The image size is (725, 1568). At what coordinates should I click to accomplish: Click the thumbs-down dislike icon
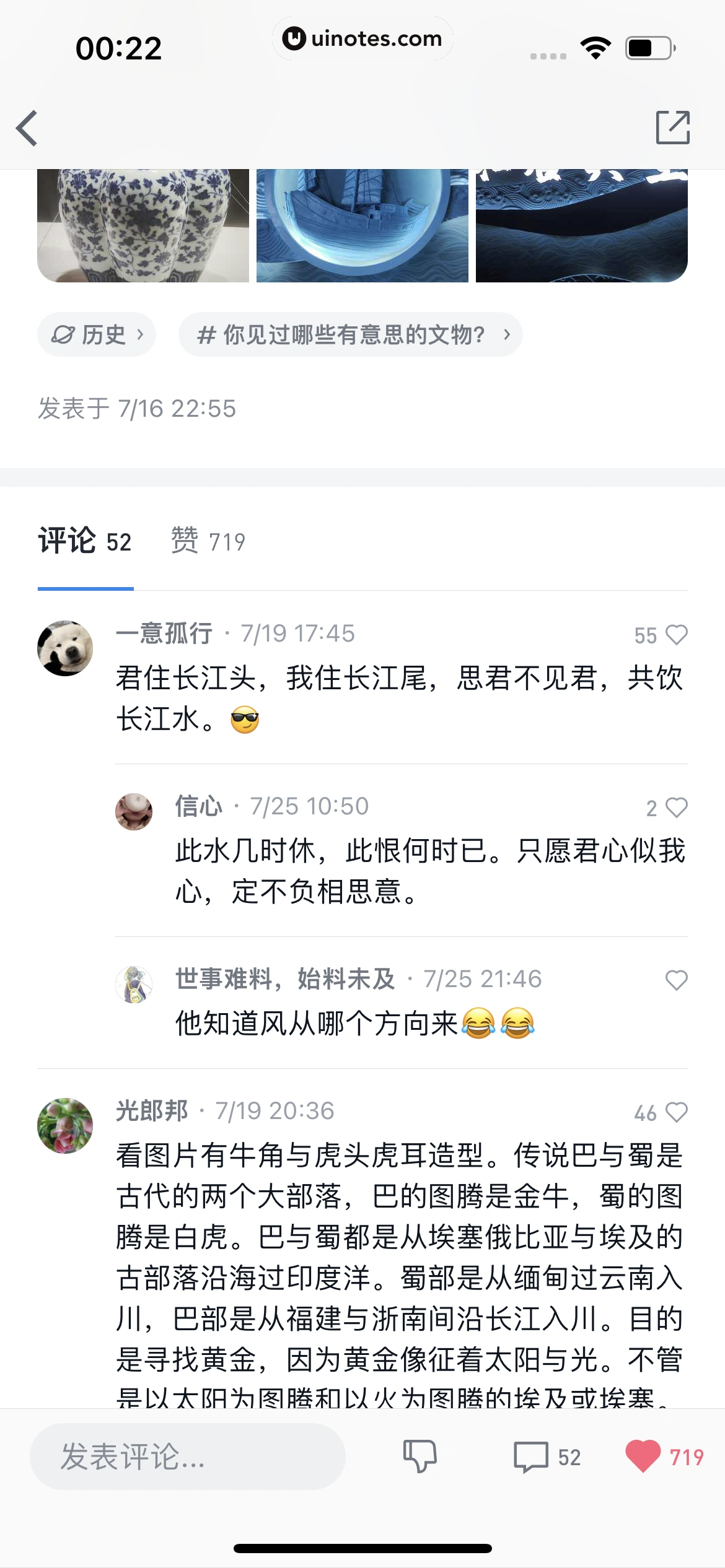[x=419, y=1457]
